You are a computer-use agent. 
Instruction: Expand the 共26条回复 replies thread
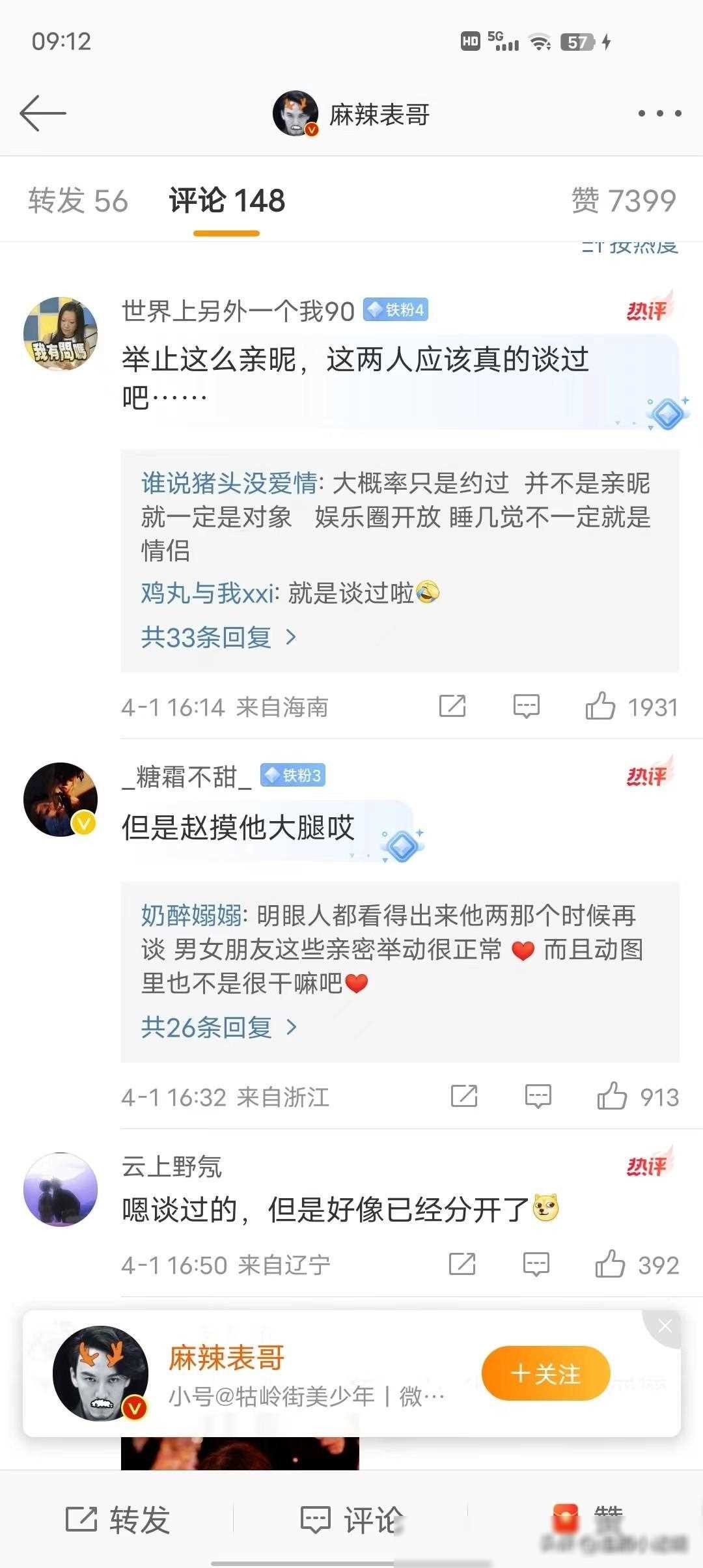point(219,1027)
